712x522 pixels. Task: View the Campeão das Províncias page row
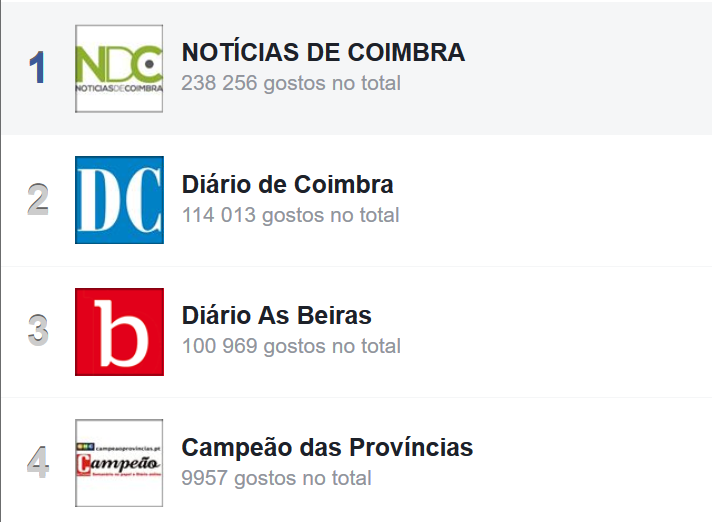click(x=327, y=447)
